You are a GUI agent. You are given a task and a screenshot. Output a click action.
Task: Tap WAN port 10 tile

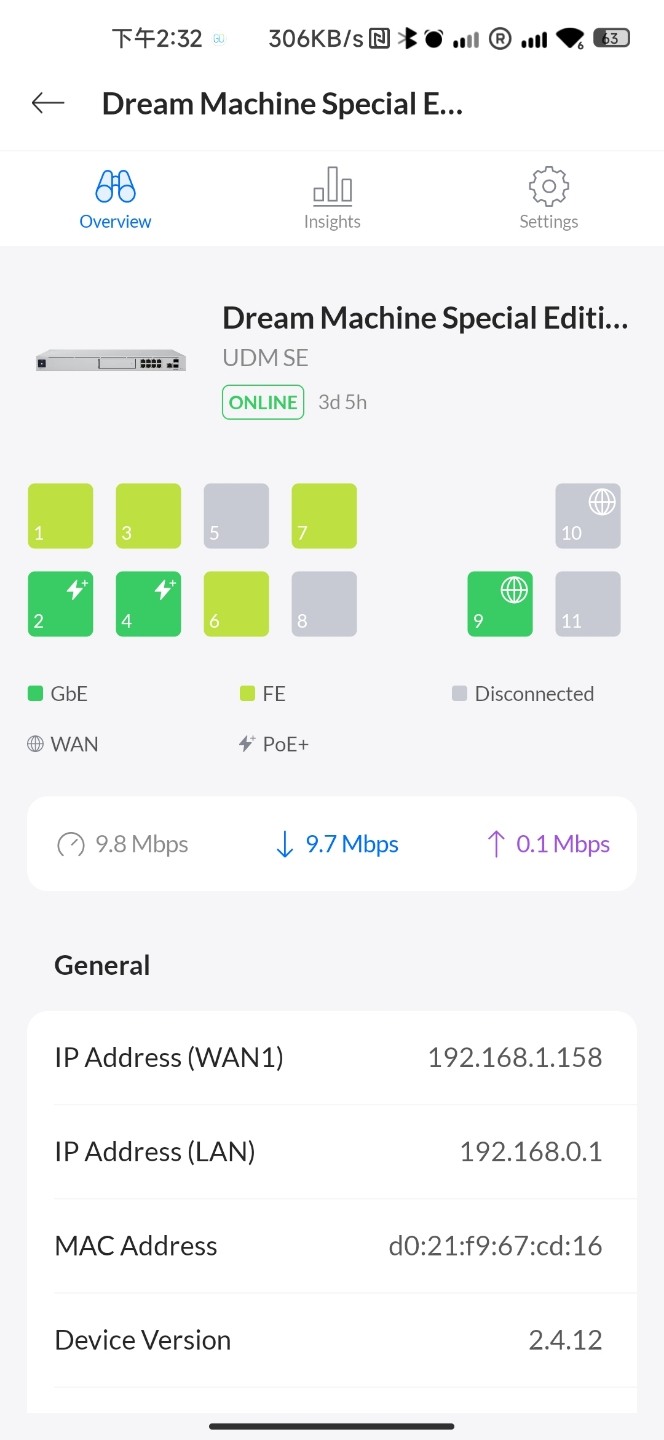click(x=588, y=516)
